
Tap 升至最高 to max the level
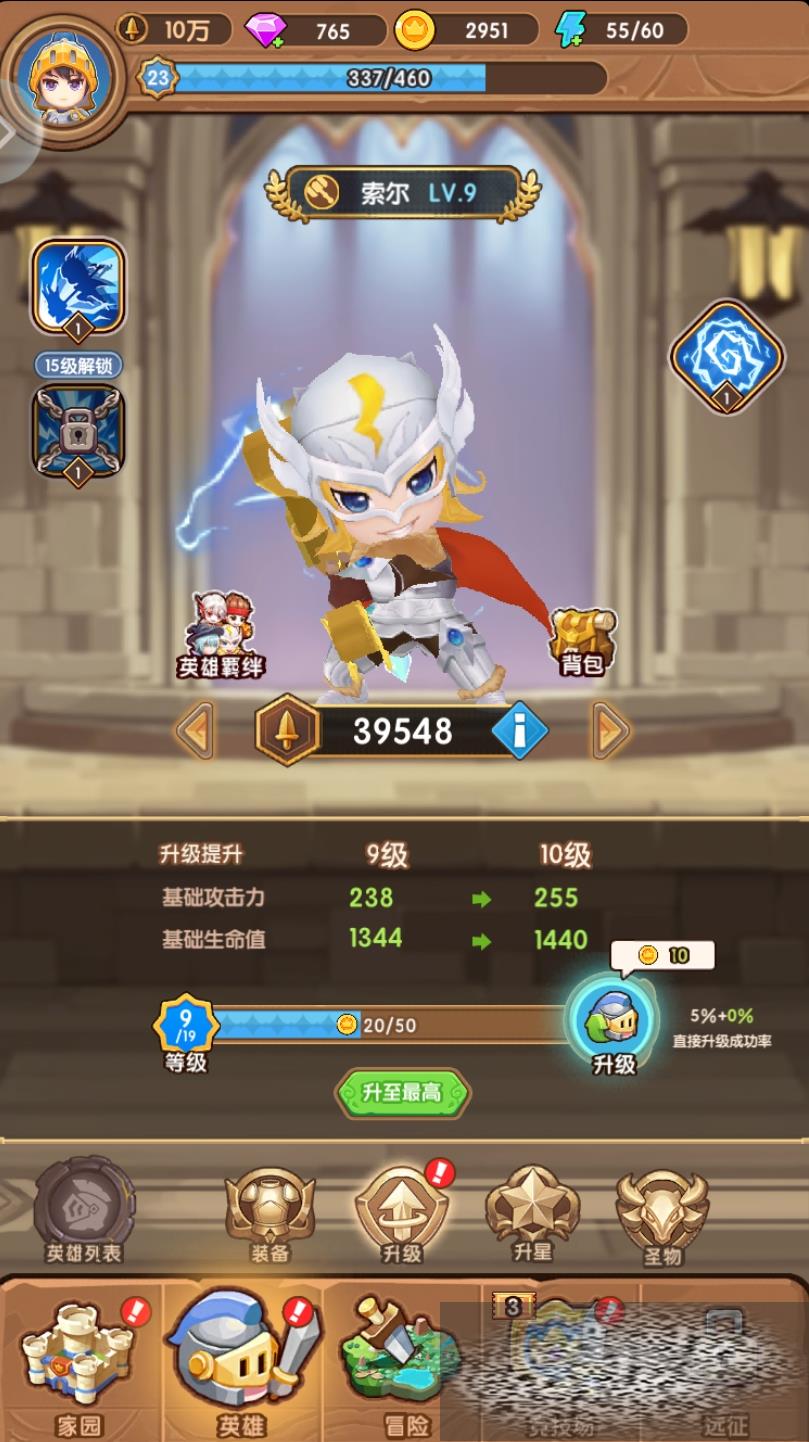402,1092
